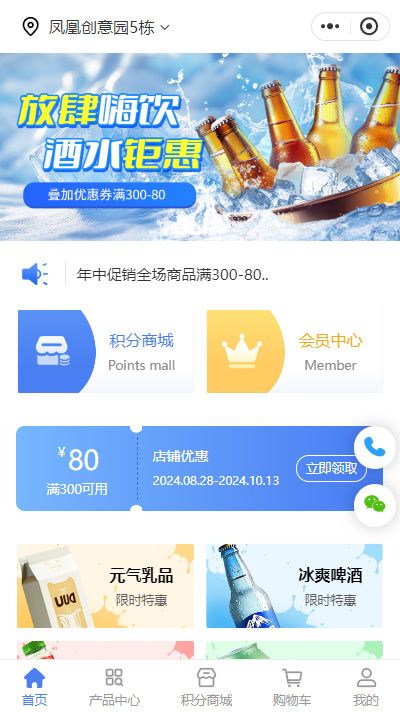Screen dimensions: 400x712
Task: Open the 购物车 tab
Action: tap(292, 687)
